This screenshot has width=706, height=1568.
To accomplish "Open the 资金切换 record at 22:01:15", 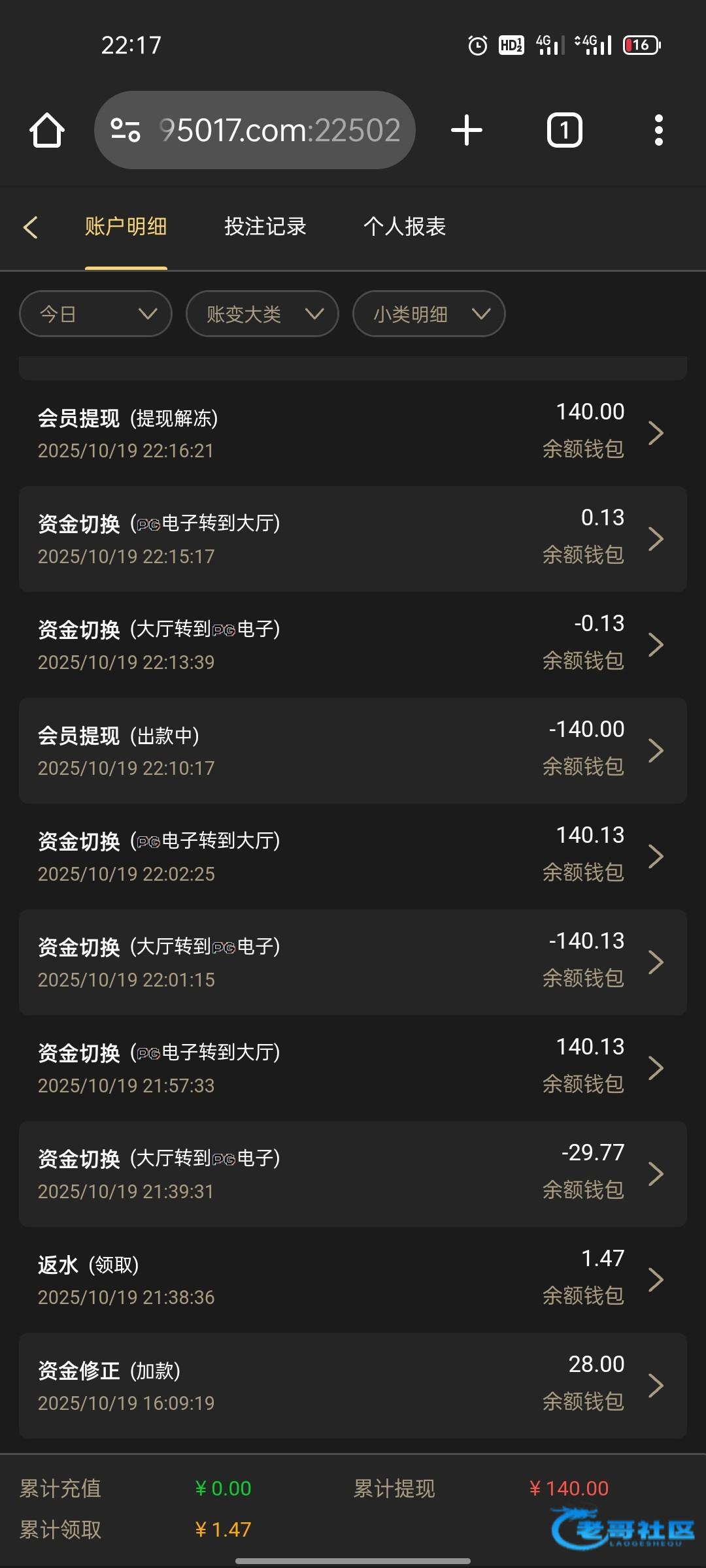I will pyautogui.click(x=353, y=962).
